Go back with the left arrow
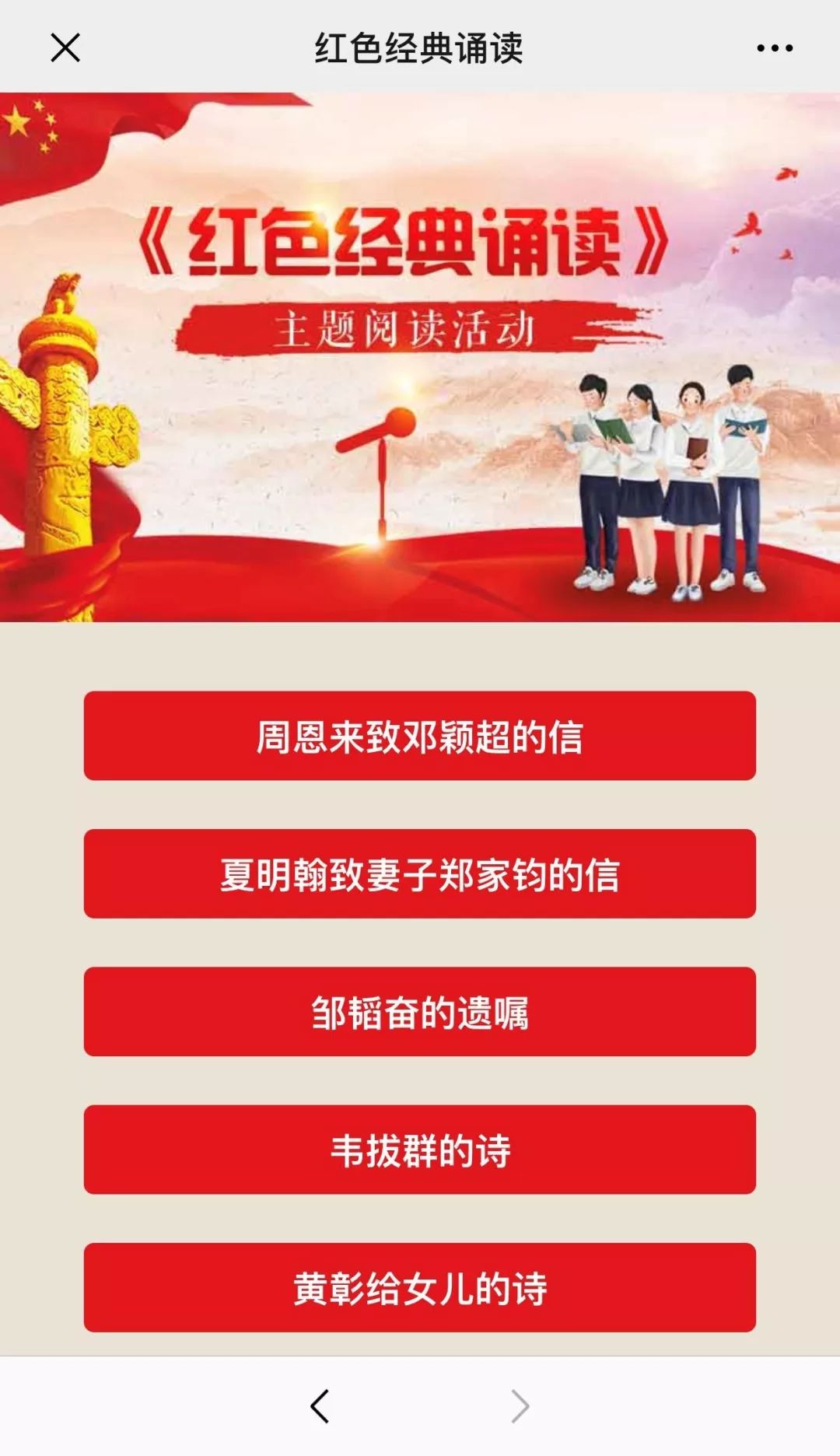The image size is (840, 1456). tap(320, 1406)
